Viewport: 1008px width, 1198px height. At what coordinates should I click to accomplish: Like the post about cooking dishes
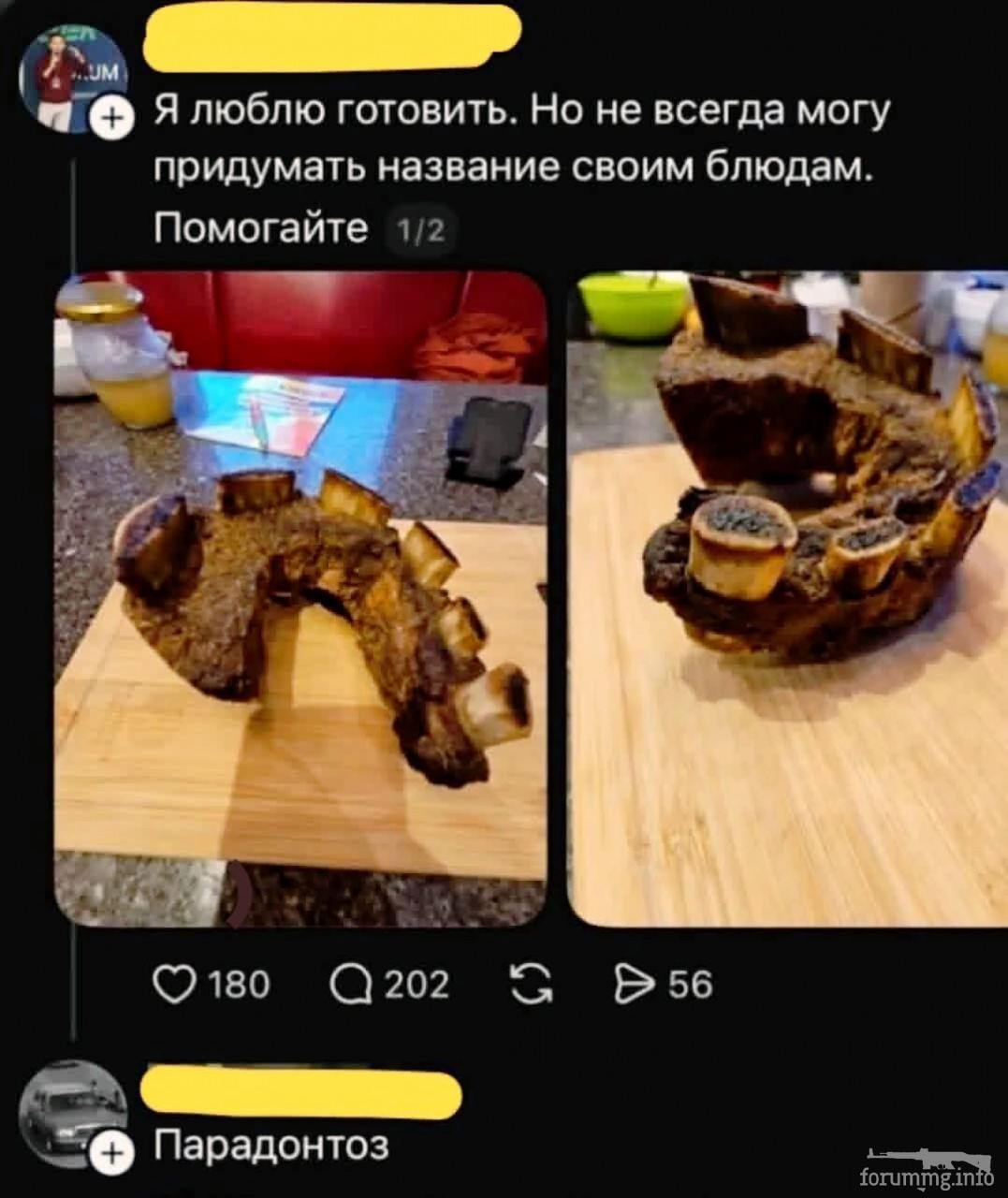pyautogui.click(x=170, y=986)
